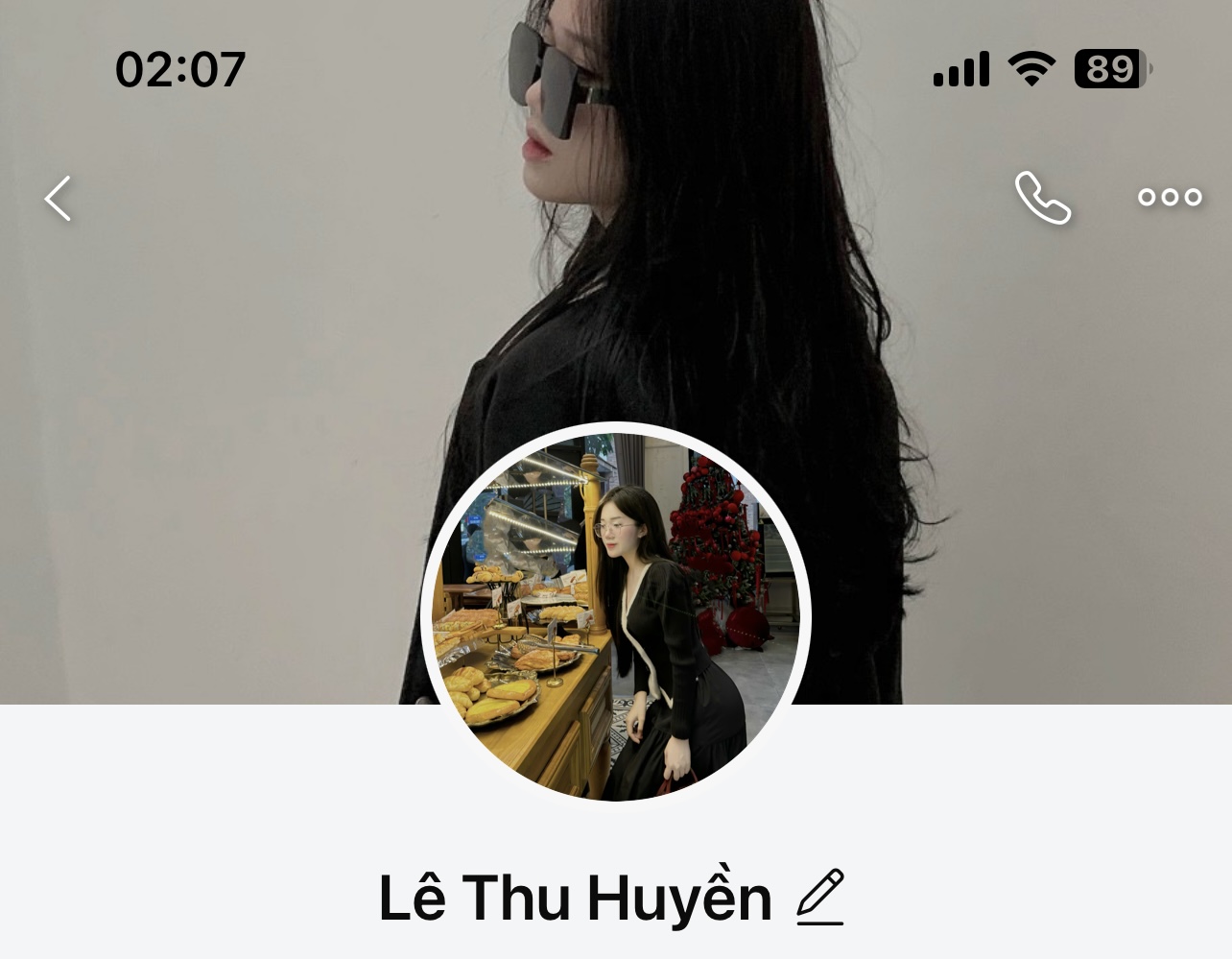The height and width of the screenshot is (959, 1232).
Task: Open the three-dot more options menu
Action: (1169, 198)
